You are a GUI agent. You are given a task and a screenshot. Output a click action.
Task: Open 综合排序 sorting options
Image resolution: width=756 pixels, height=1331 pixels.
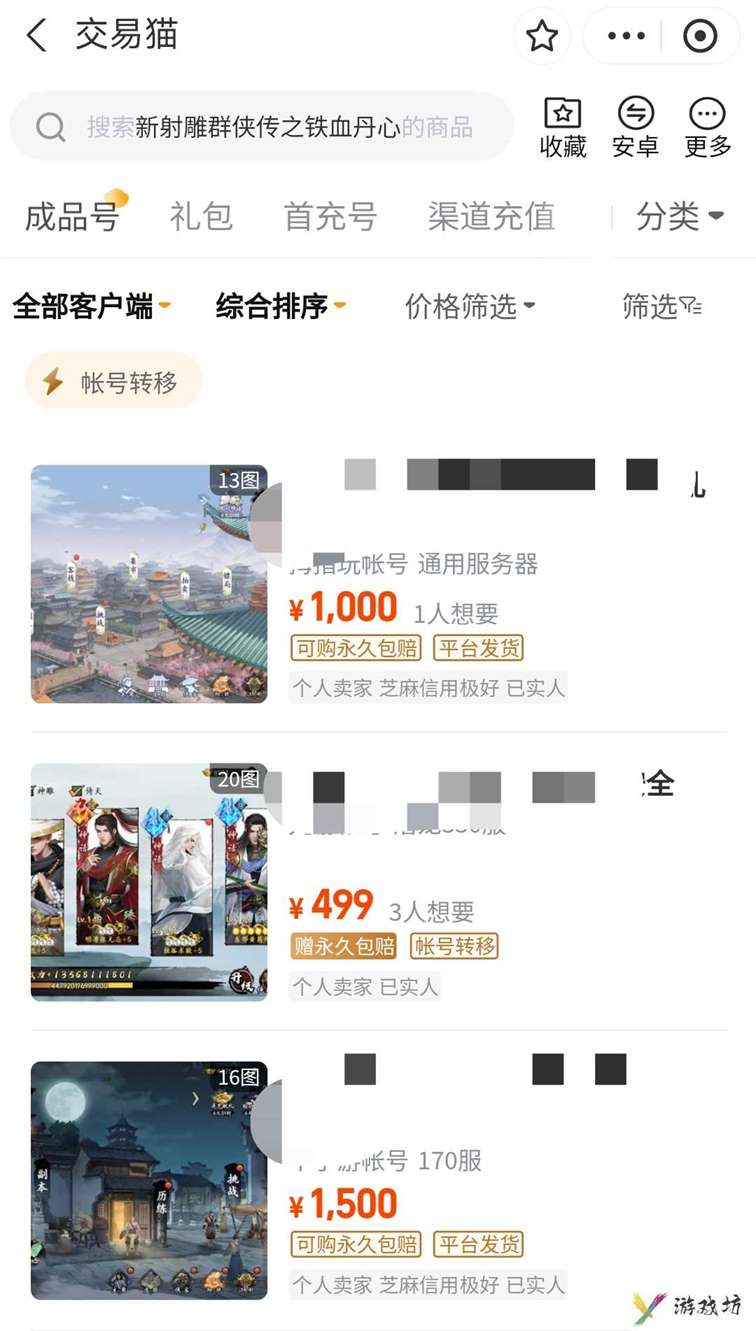coord(281,306)
